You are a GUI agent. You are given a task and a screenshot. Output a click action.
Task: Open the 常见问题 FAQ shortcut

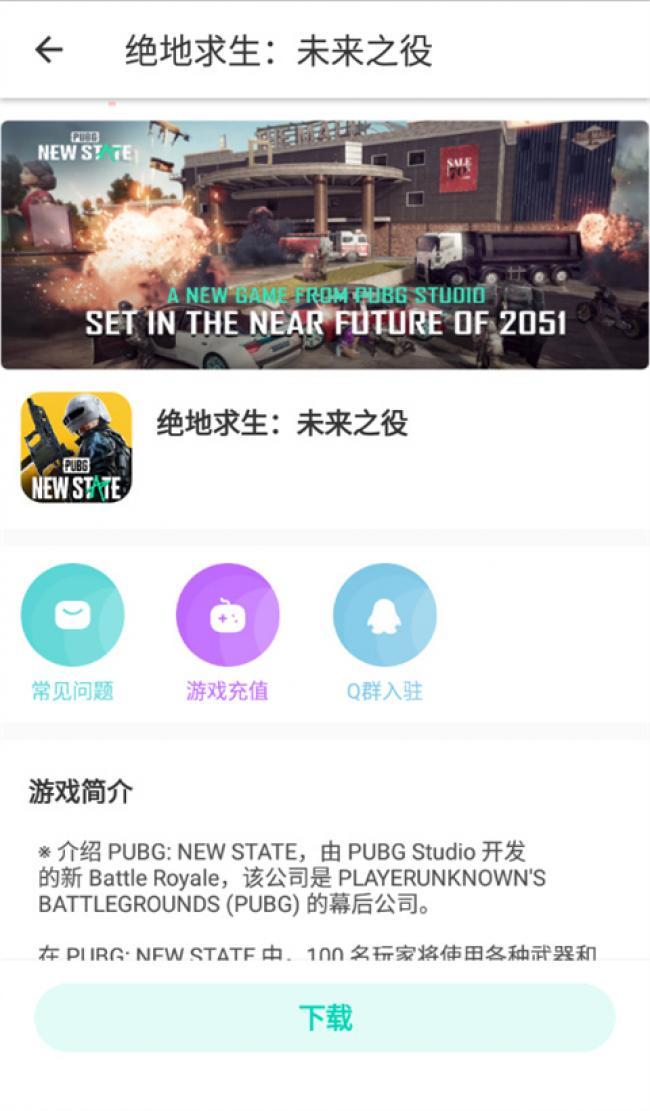click(73, 615)
